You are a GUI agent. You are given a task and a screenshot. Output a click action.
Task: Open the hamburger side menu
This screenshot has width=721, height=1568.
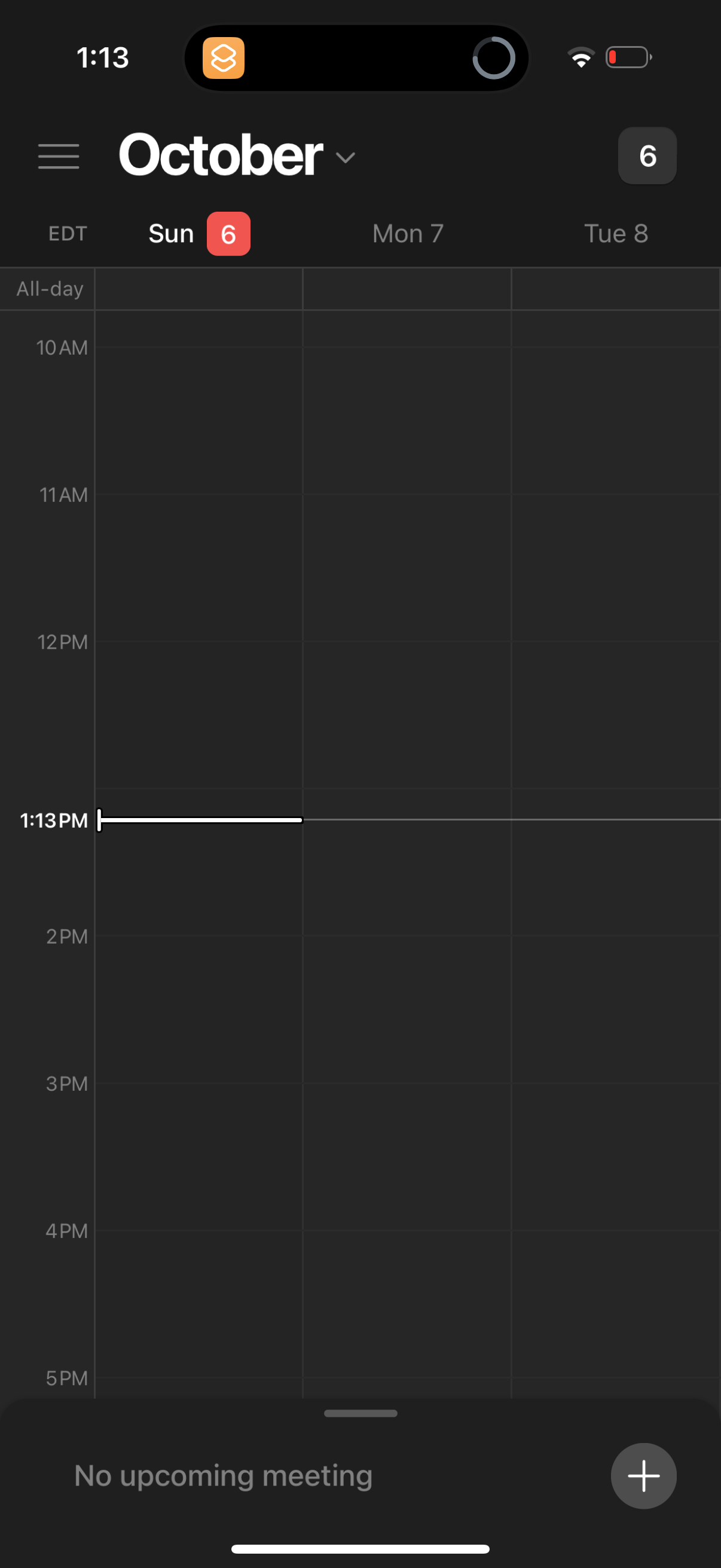point(59,157)
